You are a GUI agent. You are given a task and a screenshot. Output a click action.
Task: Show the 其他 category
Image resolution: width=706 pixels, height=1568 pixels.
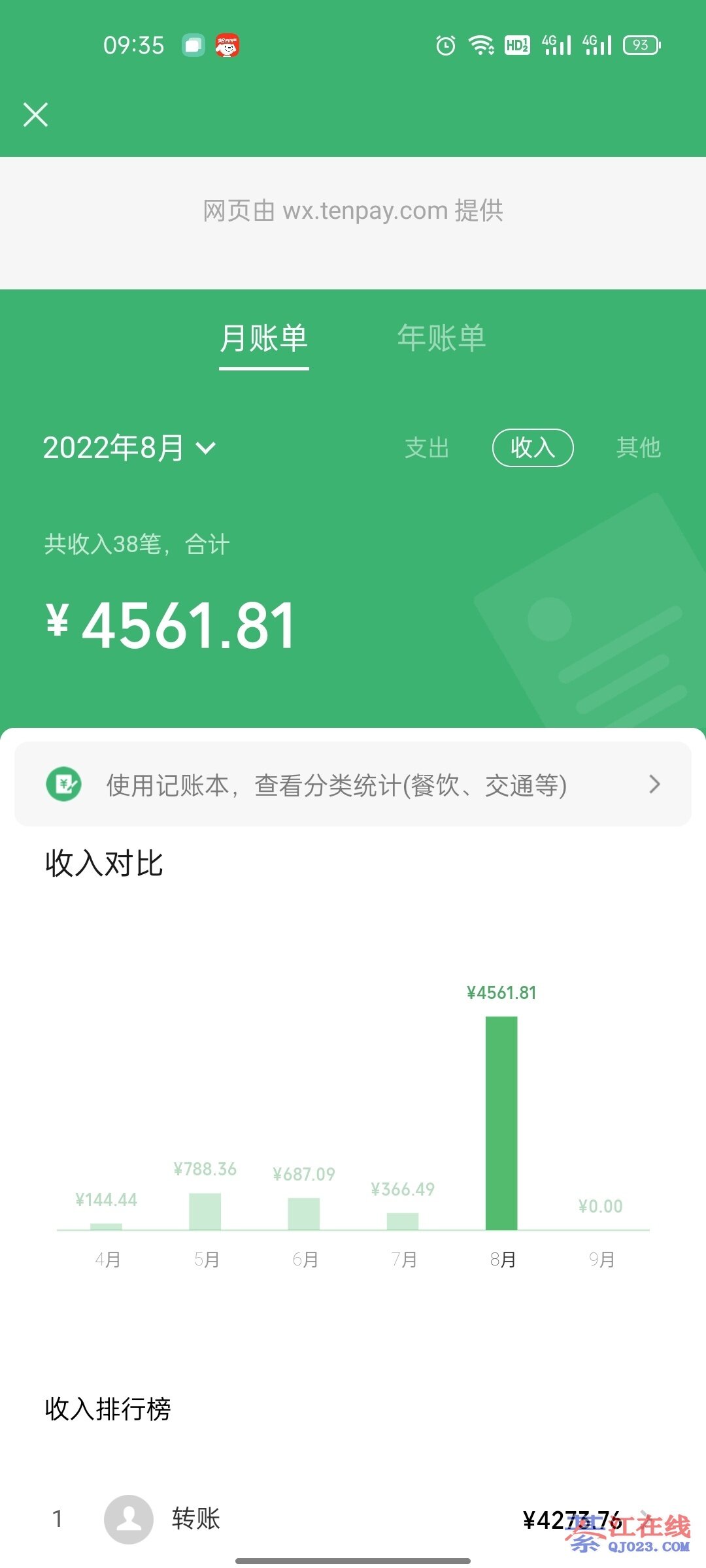point(638,448)
